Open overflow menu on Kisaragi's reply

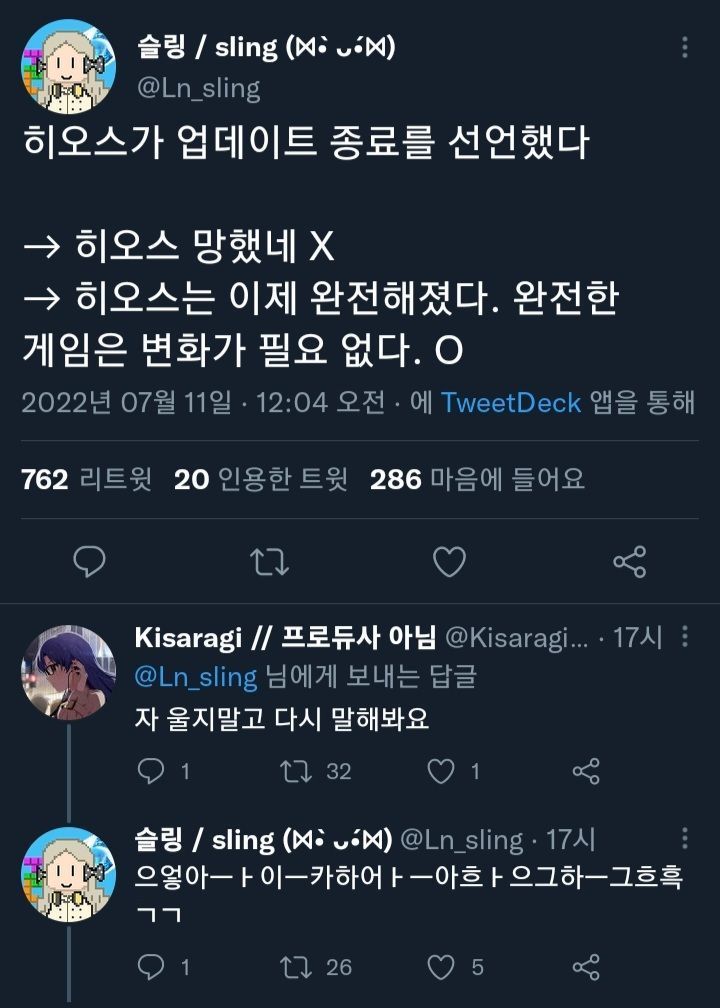(685, 638)
